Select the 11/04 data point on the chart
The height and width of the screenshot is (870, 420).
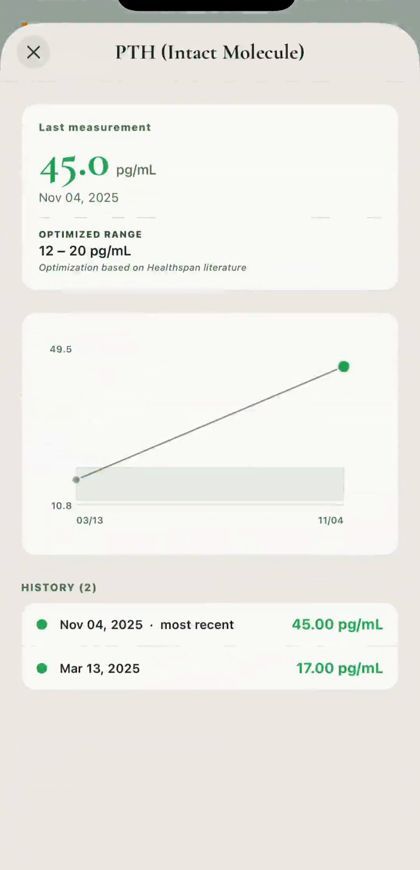343,366
